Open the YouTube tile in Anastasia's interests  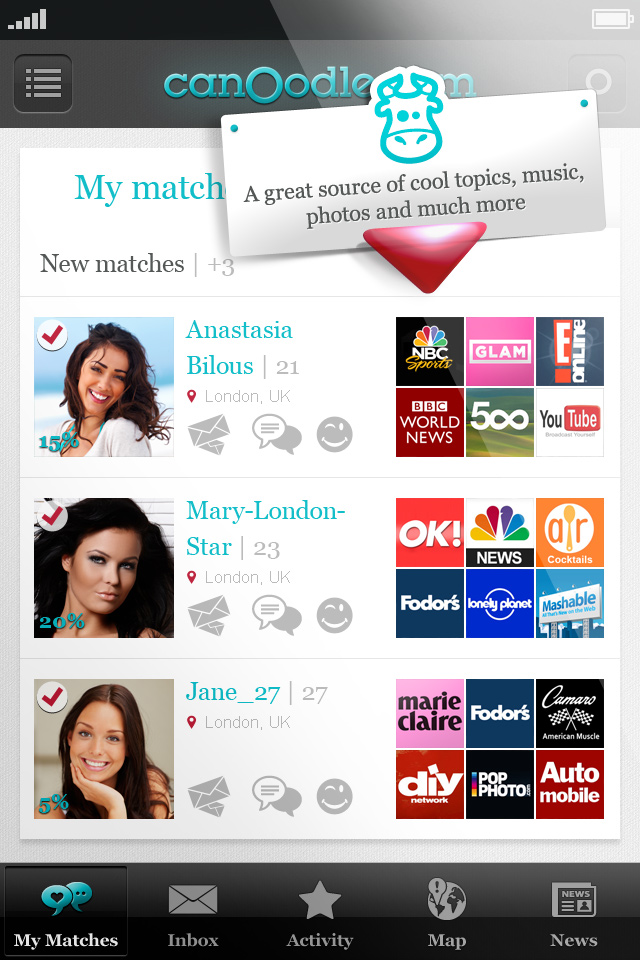coord(570,423)
